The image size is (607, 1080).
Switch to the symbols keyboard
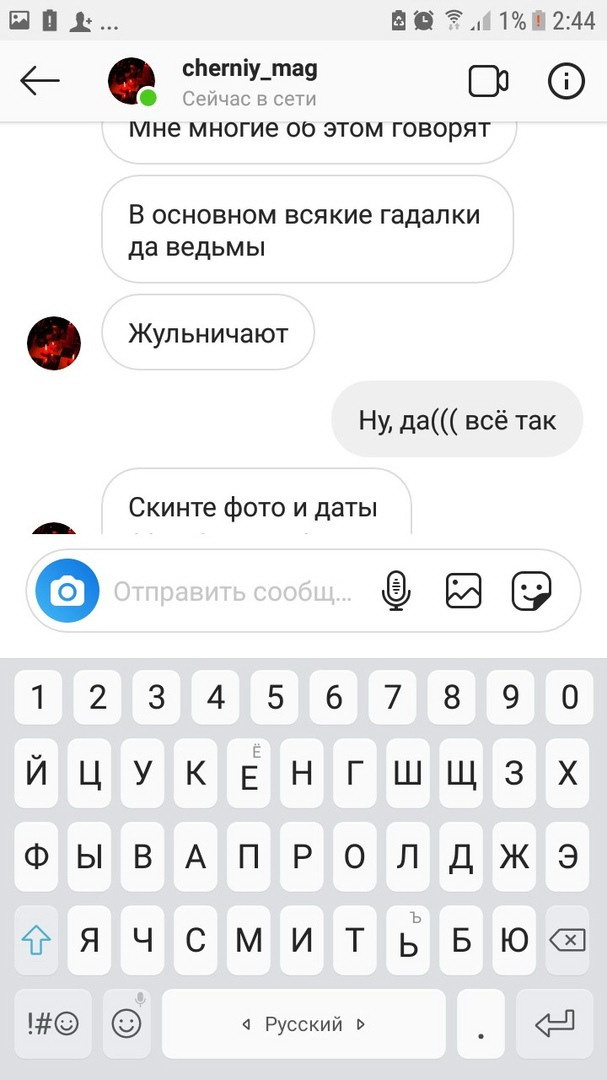tap(53, 1024)
